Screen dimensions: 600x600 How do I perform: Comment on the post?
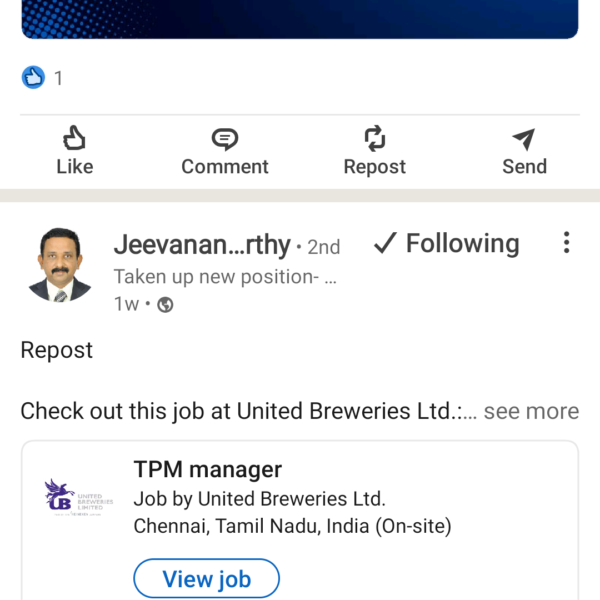[x=225, y=151]
